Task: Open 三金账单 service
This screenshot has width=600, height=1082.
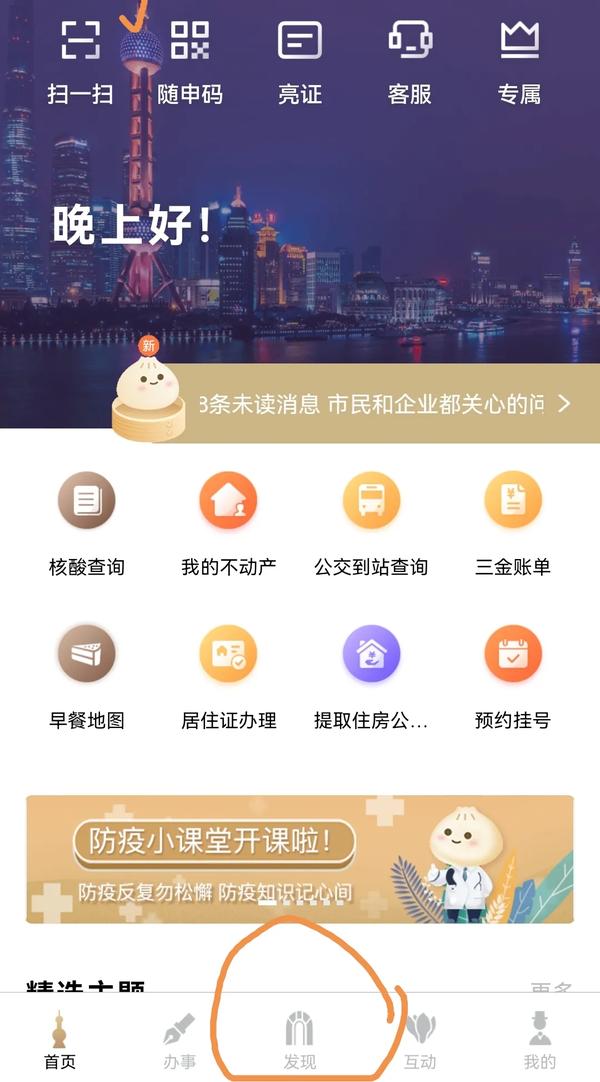Action: pos(513,523)
